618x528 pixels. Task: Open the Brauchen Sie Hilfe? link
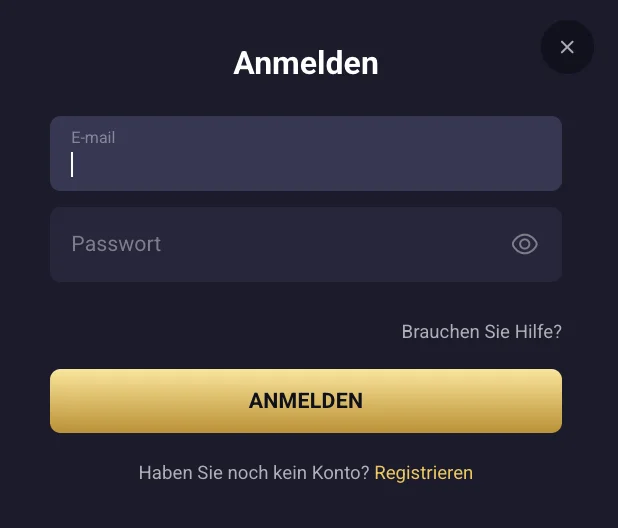(x=481, y=331)
